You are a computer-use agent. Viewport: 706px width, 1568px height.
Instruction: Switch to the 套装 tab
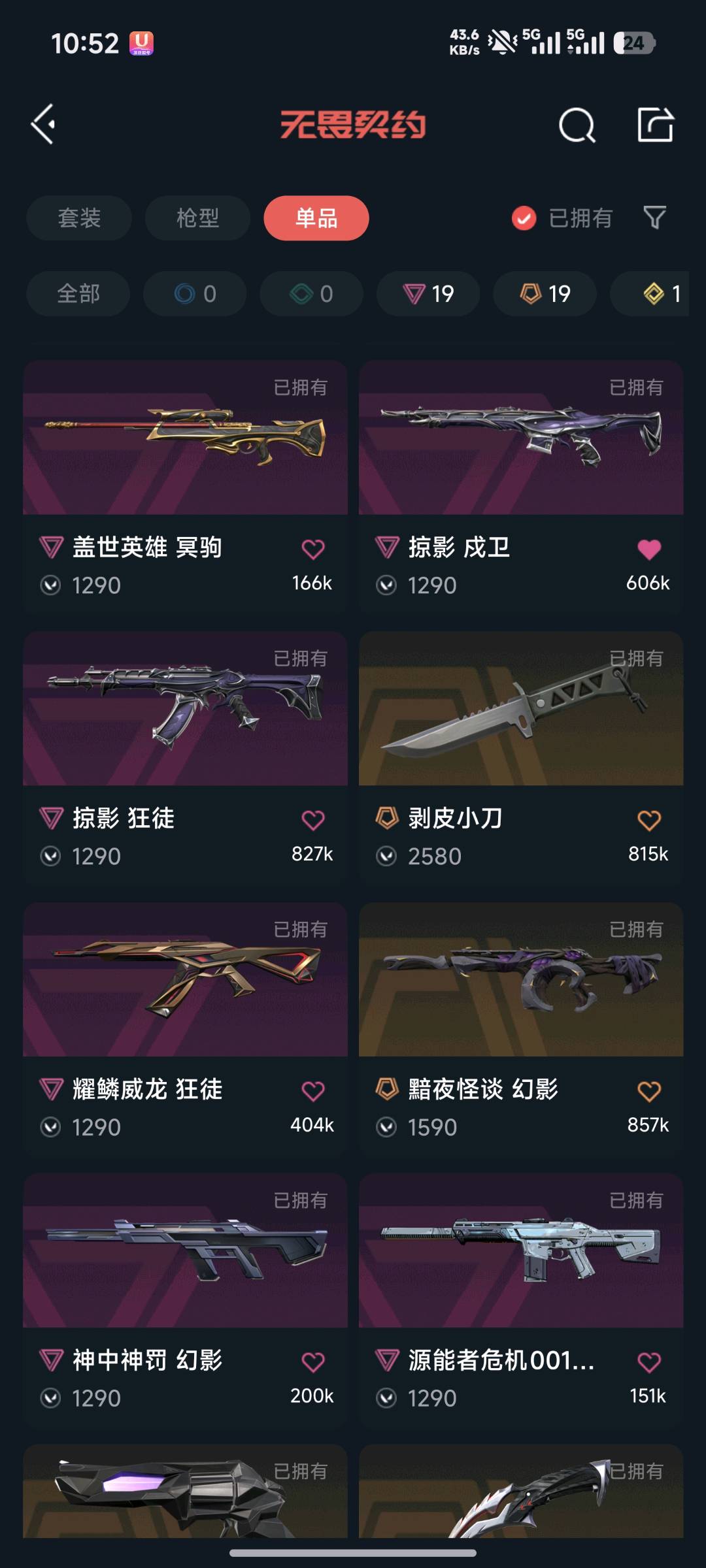(x=79, y=218)
